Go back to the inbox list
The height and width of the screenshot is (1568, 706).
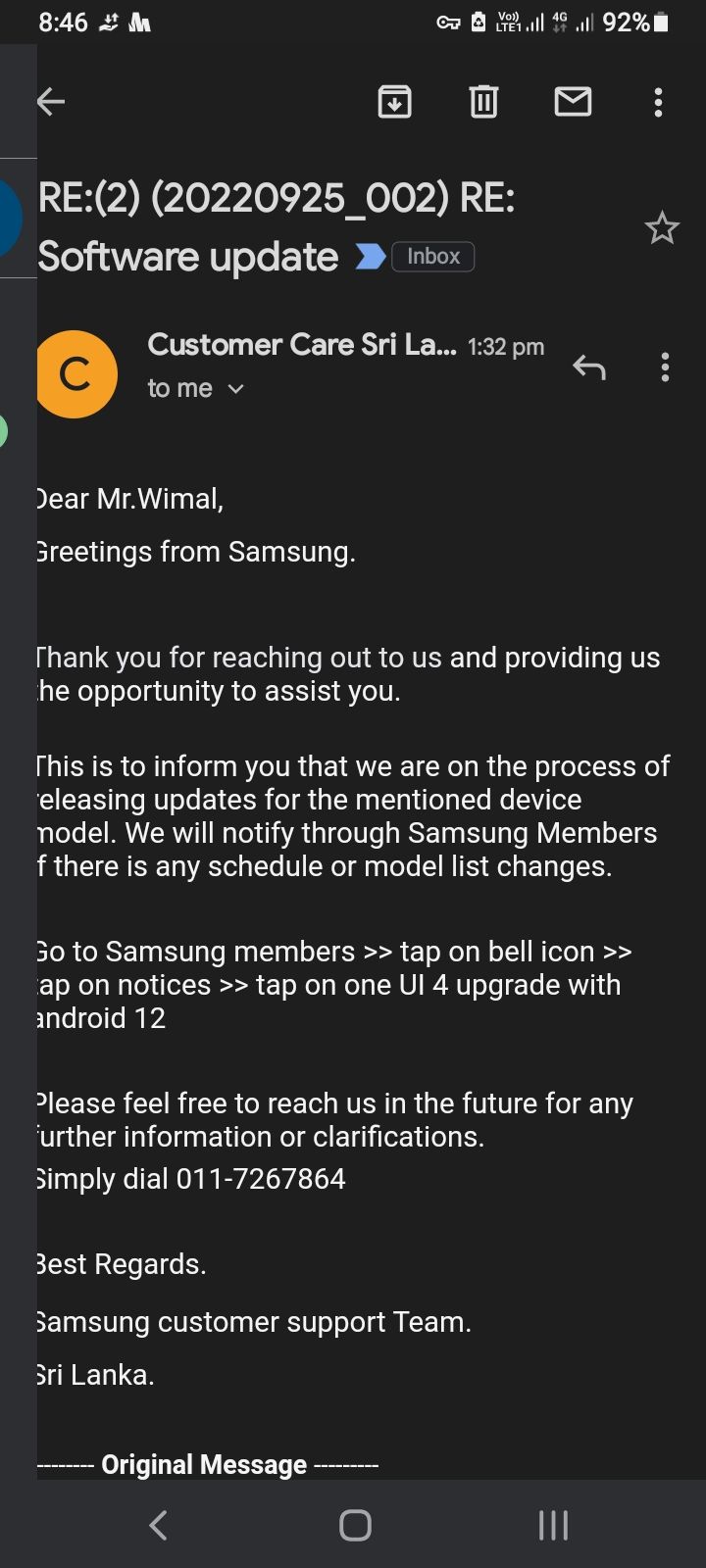[x=51, y=101]
